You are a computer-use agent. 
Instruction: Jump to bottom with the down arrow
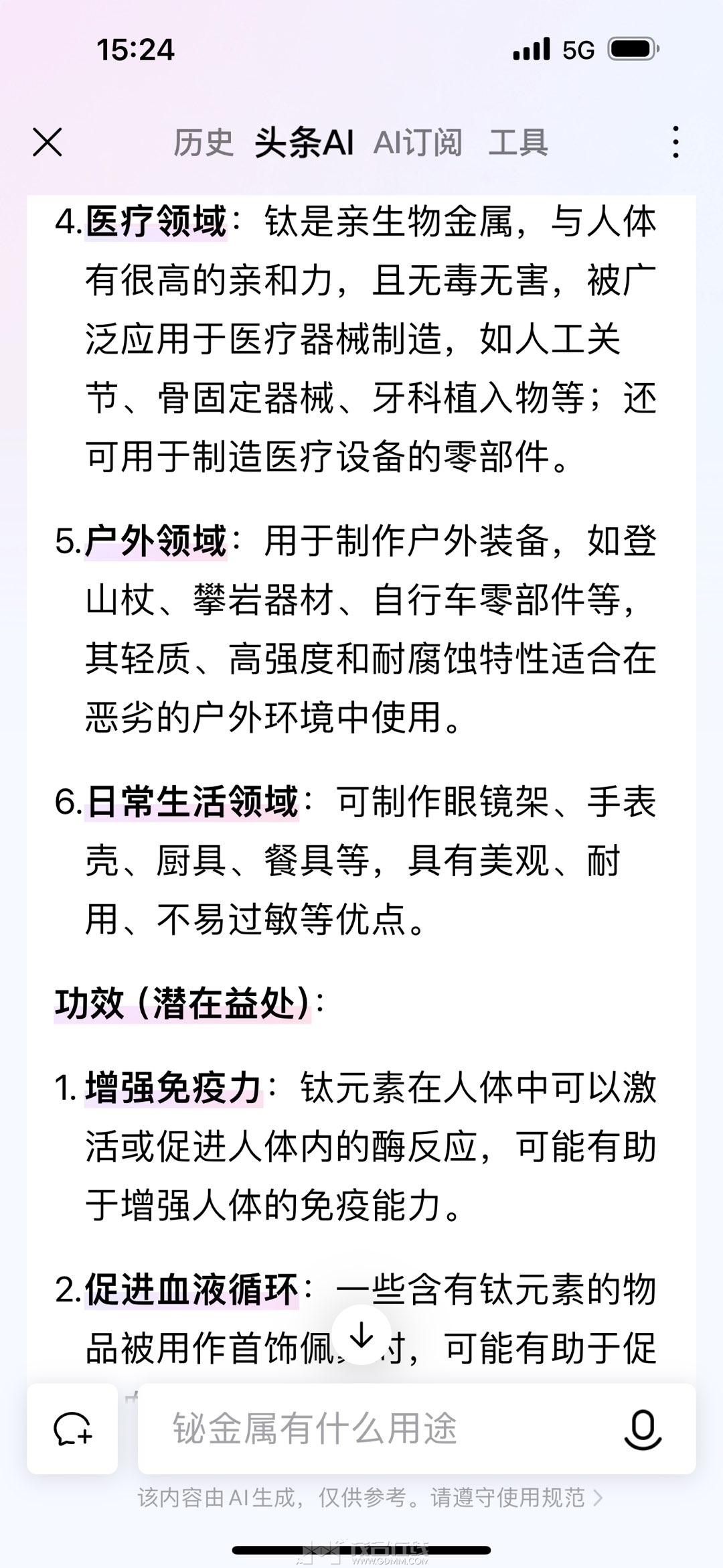pos(361,1335)
